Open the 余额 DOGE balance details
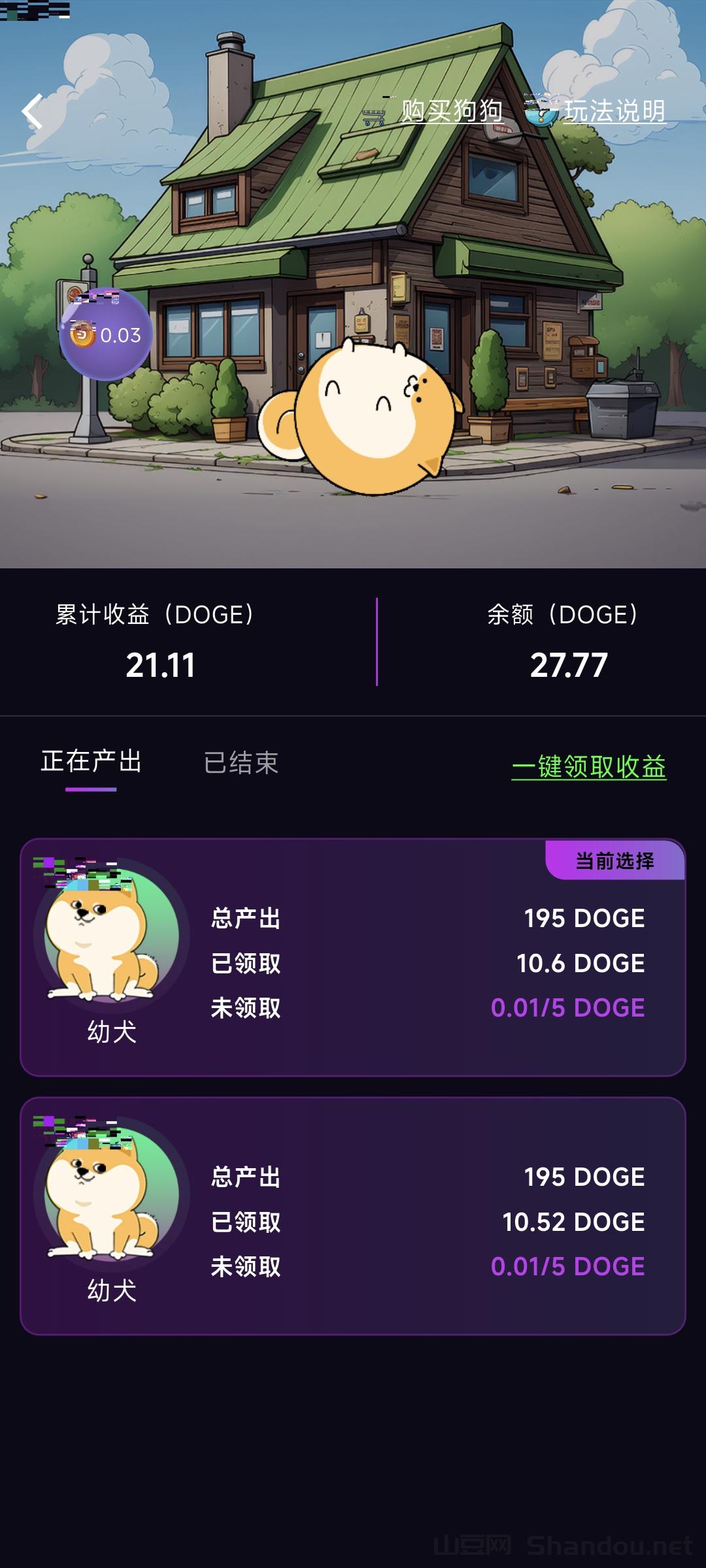The image size is (706, 1568). [563, 661]
